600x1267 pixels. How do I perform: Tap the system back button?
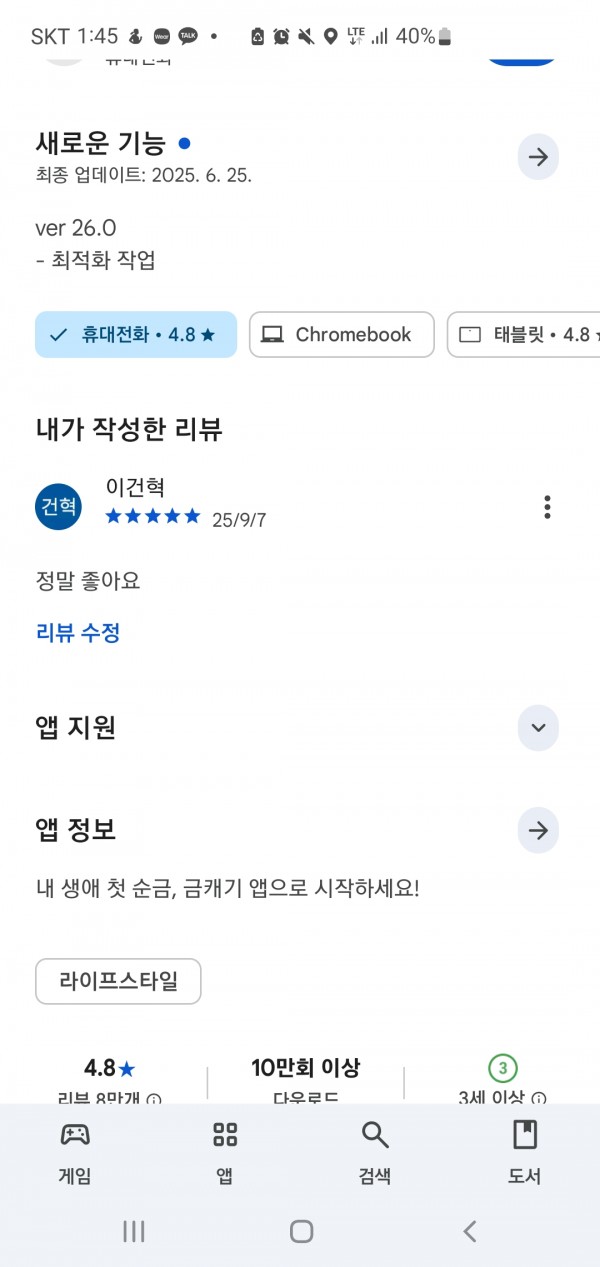click(x=470, y=1231)
